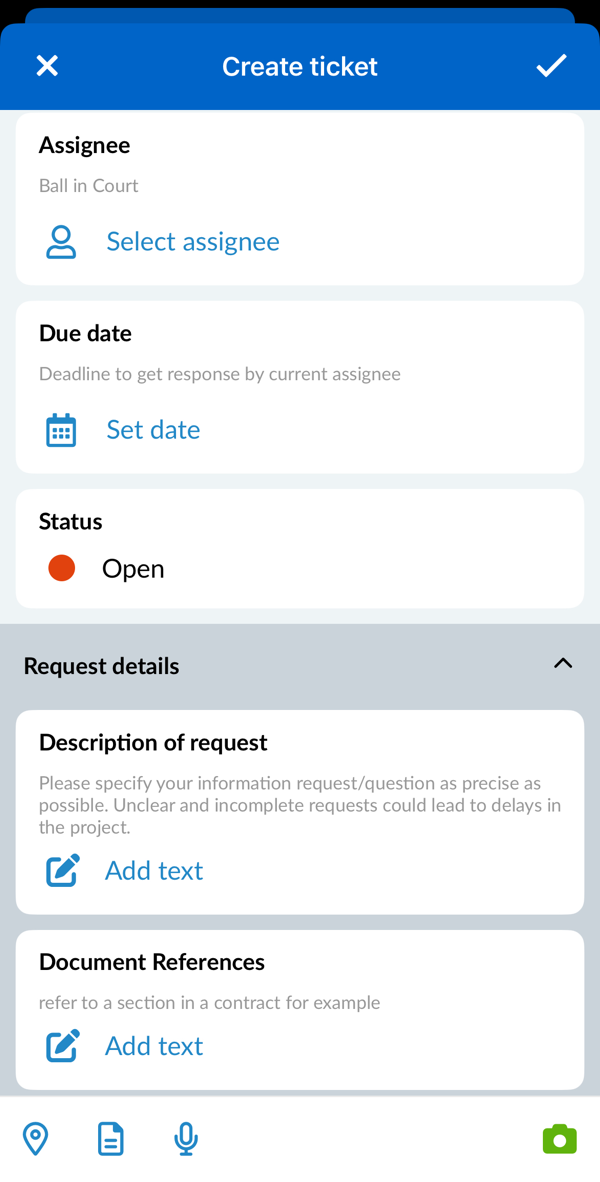600x1182 pixels.
Task: Add text to Document References
Action: click(153, 1046)
